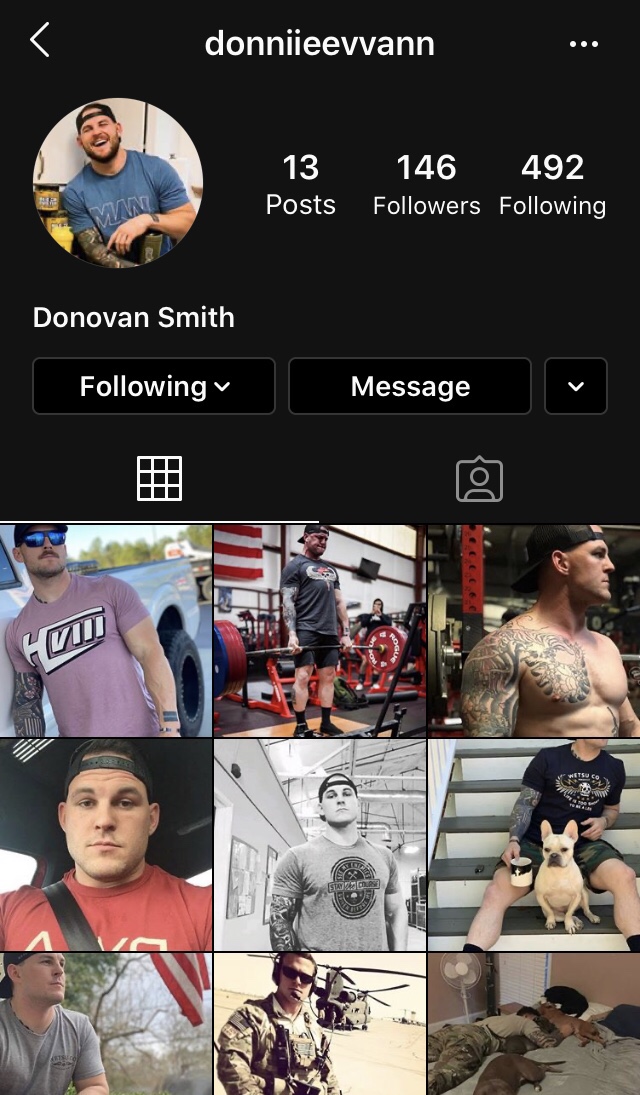640x1095 pixels.
Task: Open the black-and-white hallway photo
Action: coord(319,845)
